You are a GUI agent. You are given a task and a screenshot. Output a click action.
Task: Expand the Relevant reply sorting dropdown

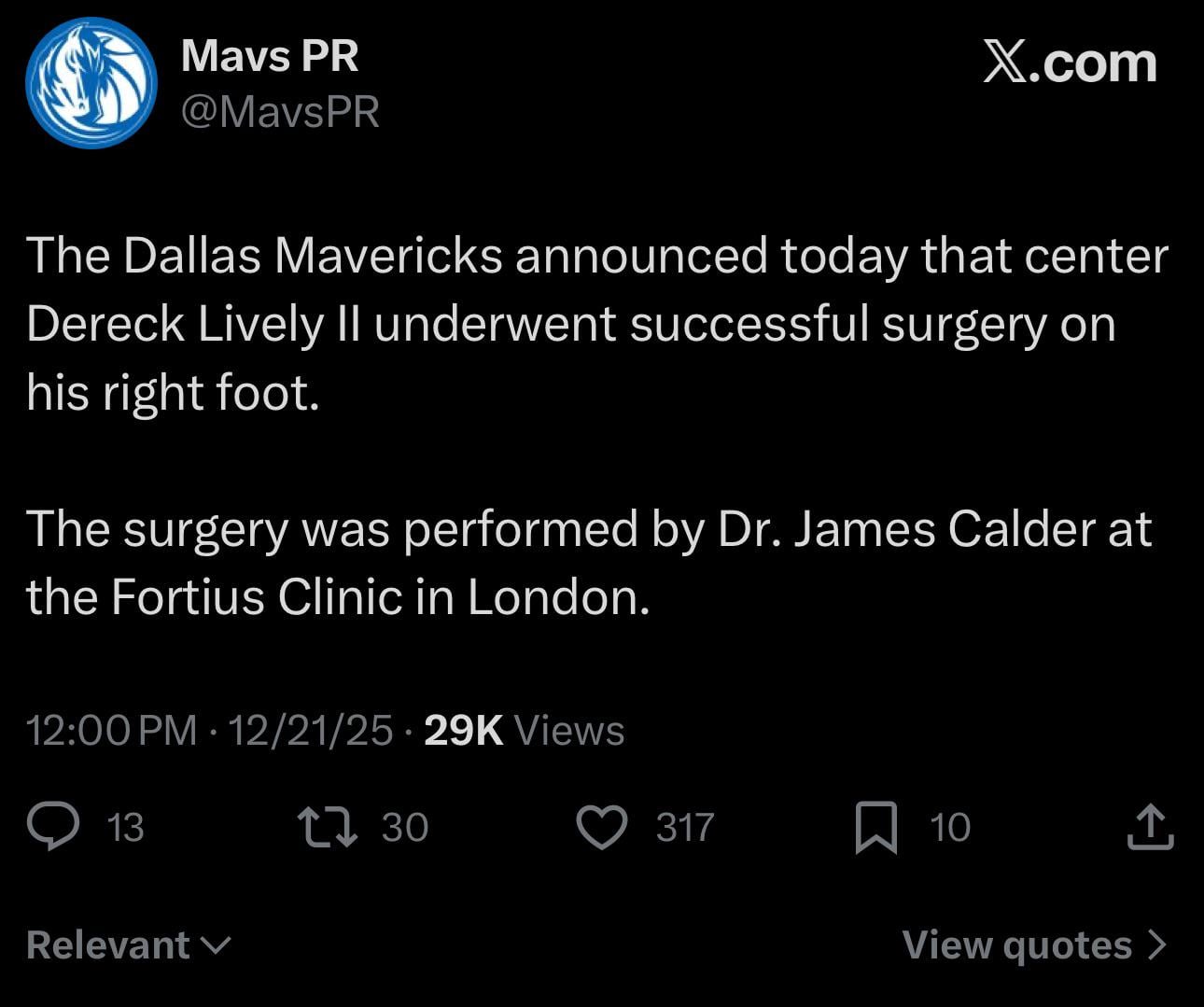tap(129, 945)
